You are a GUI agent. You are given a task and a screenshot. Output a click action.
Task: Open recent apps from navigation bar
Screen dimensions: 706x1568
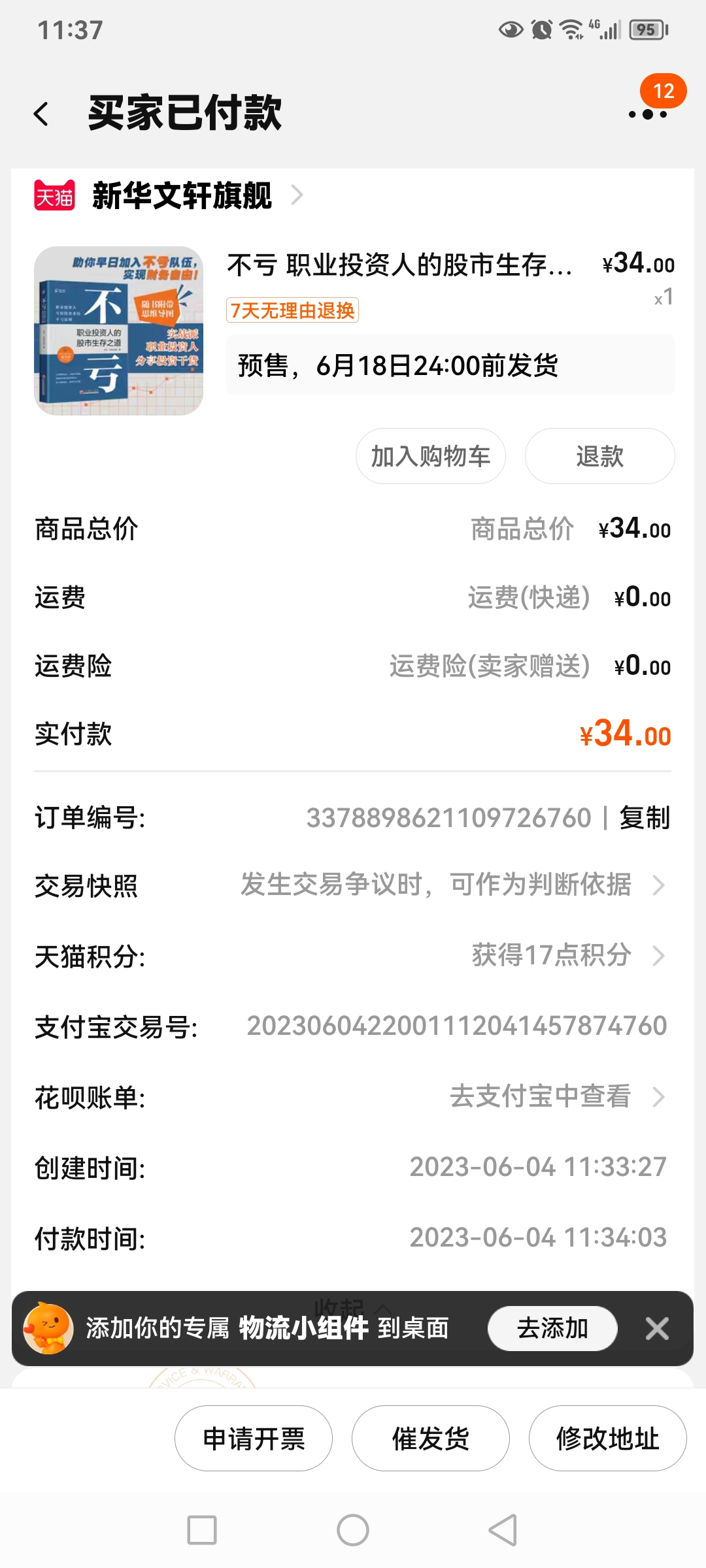(202, 1530)
